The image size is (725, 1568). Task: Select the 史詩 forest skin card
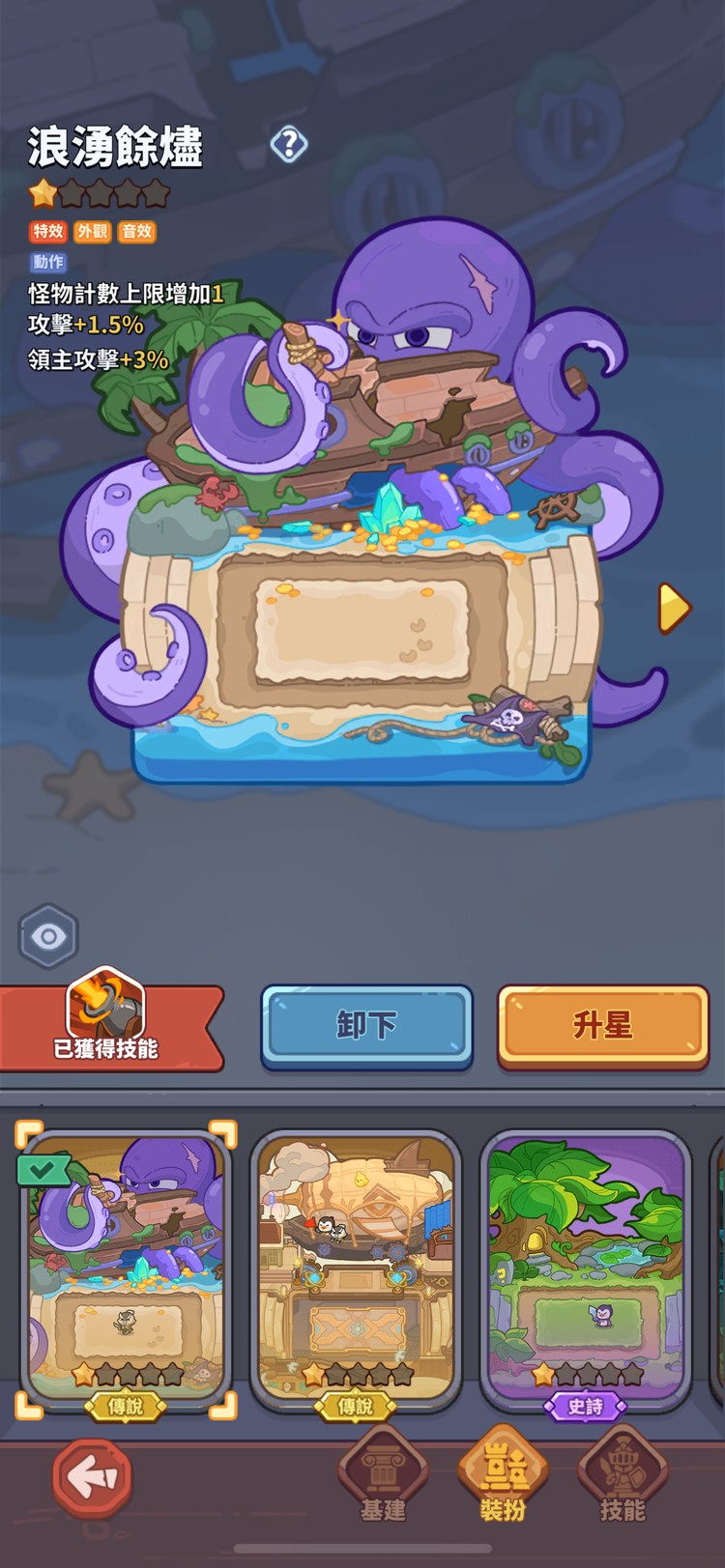pos(585,1266)
